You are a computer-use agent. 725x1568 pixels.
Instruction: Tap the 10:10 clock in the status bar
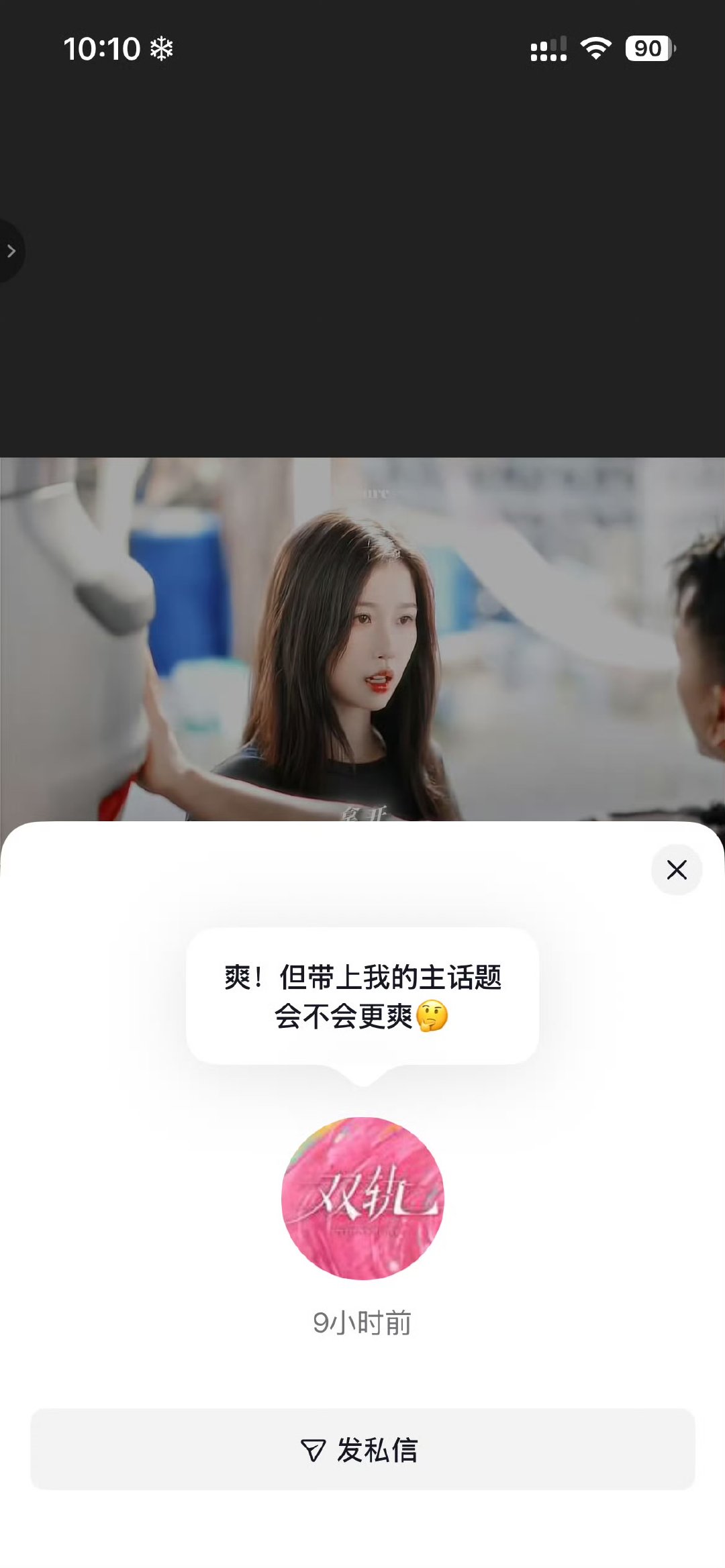click(x=101, y=48)
